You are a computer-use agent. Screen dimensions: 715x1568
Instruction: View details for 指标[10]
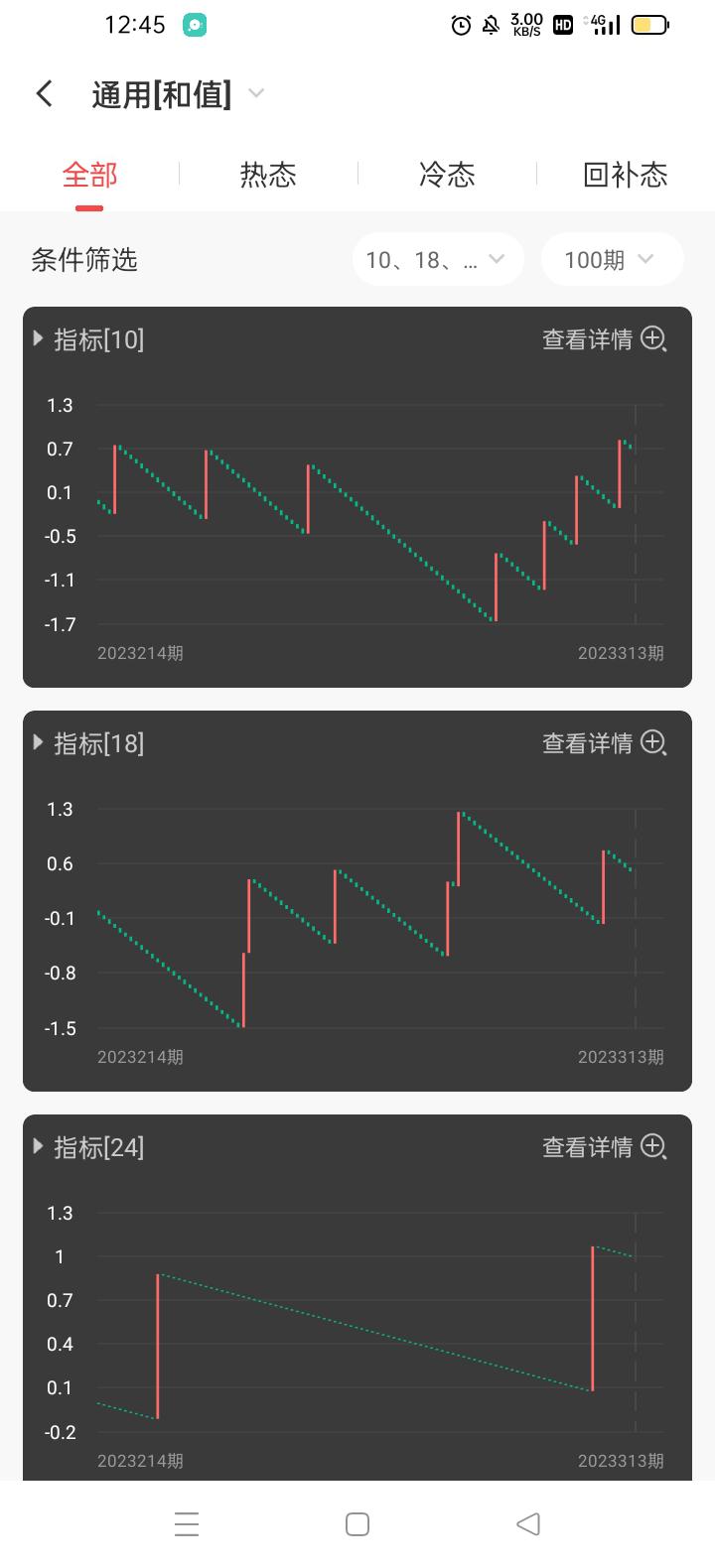[x=604, y=339]
